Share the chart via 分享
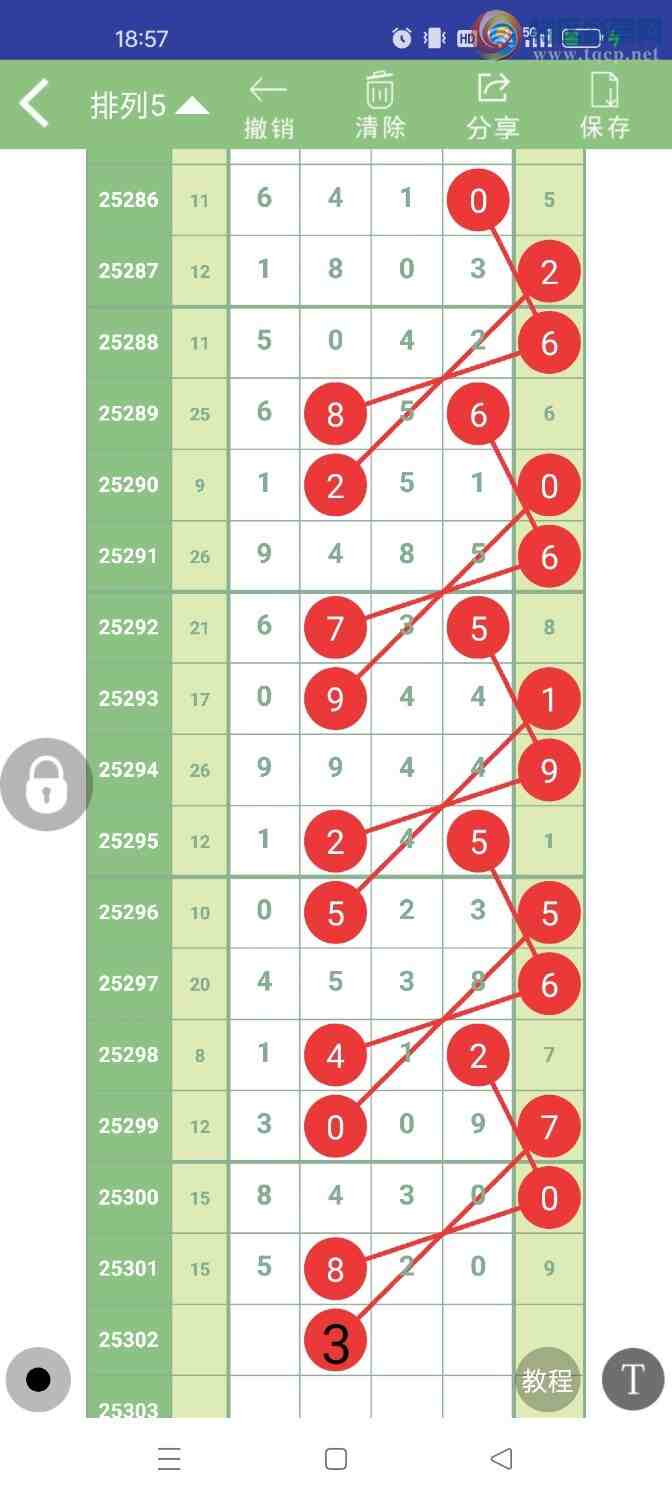Image resolution: width=672 pixels, height=1500 pixels. [492, 107]
